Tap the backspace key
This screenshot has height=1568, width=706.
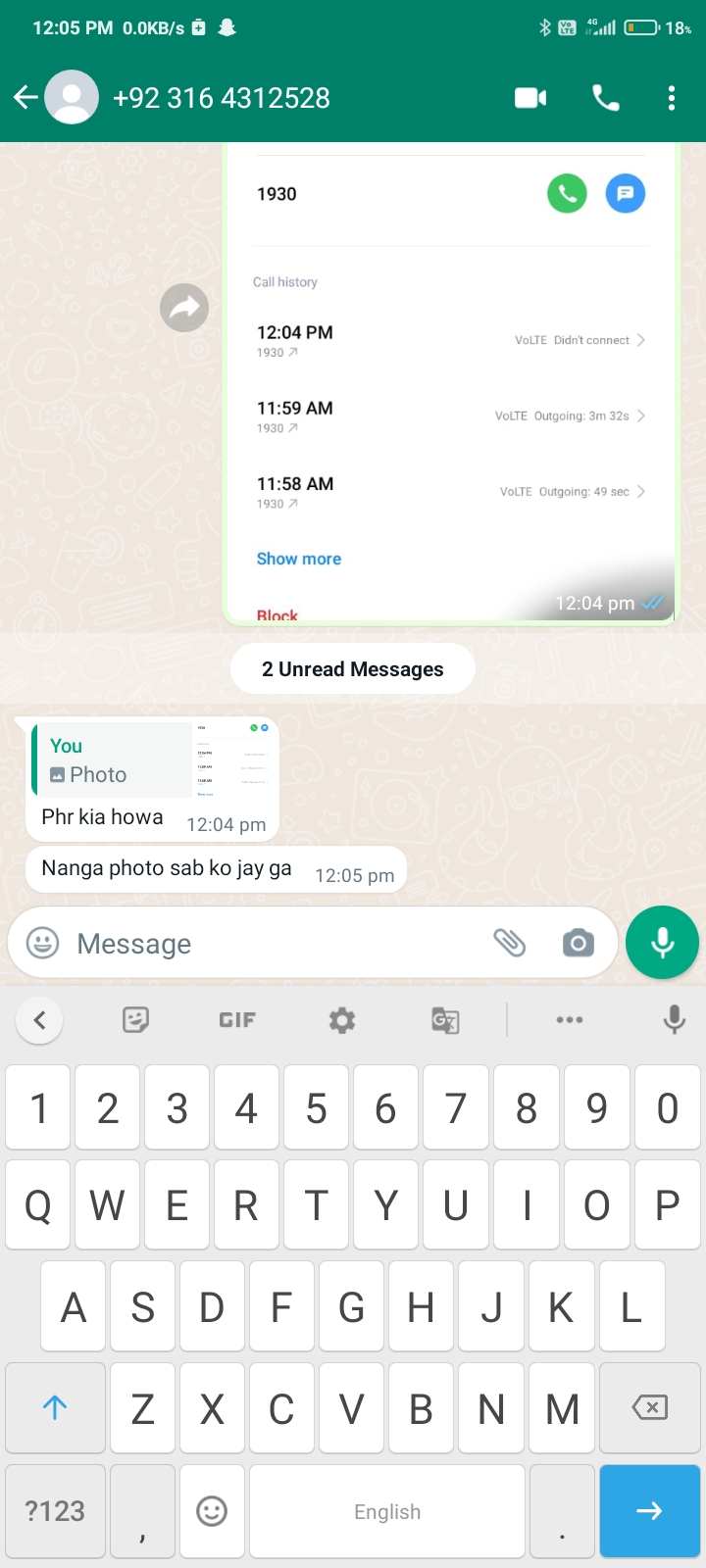pyautogui.click(x=649, y=1408)
